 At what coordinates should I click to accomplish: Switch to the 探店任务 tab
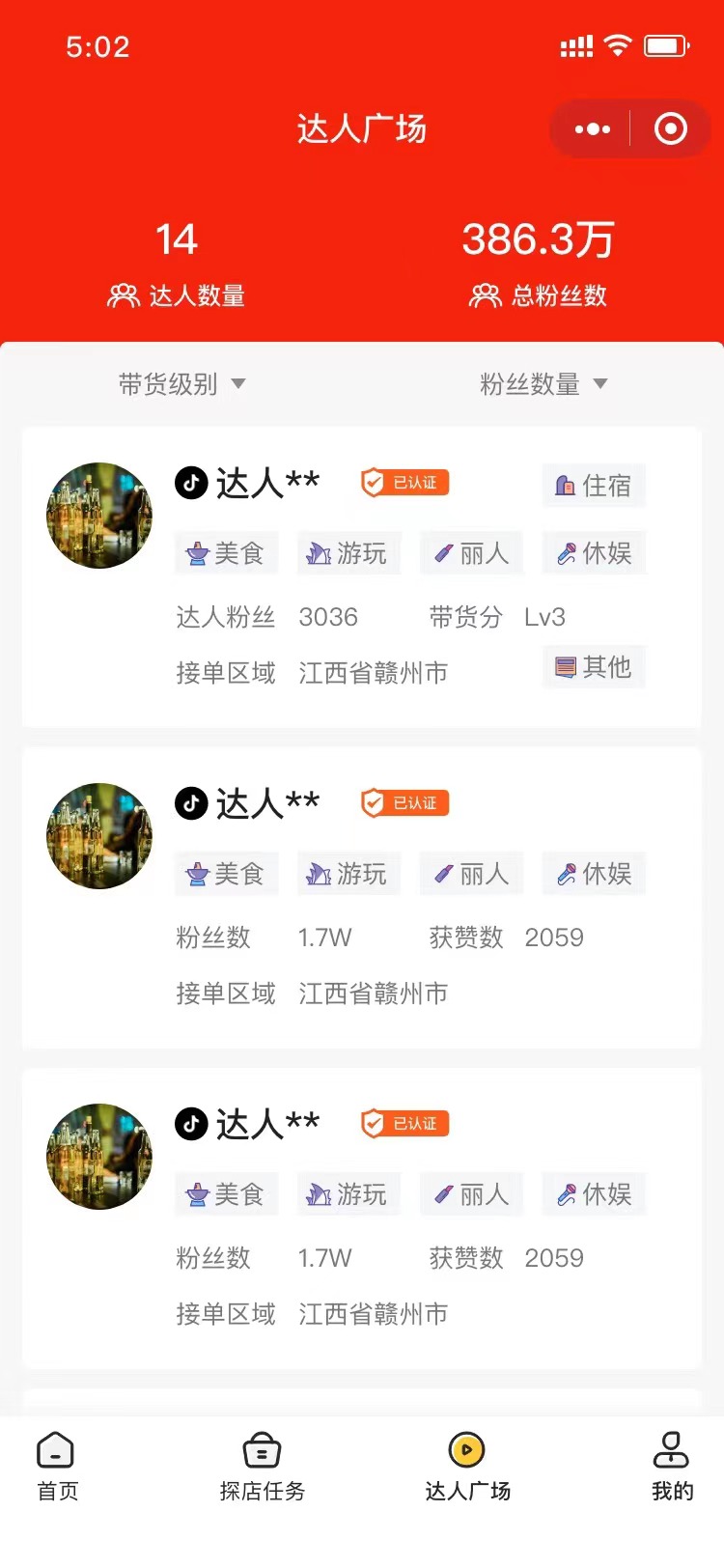click(262, 1466)
